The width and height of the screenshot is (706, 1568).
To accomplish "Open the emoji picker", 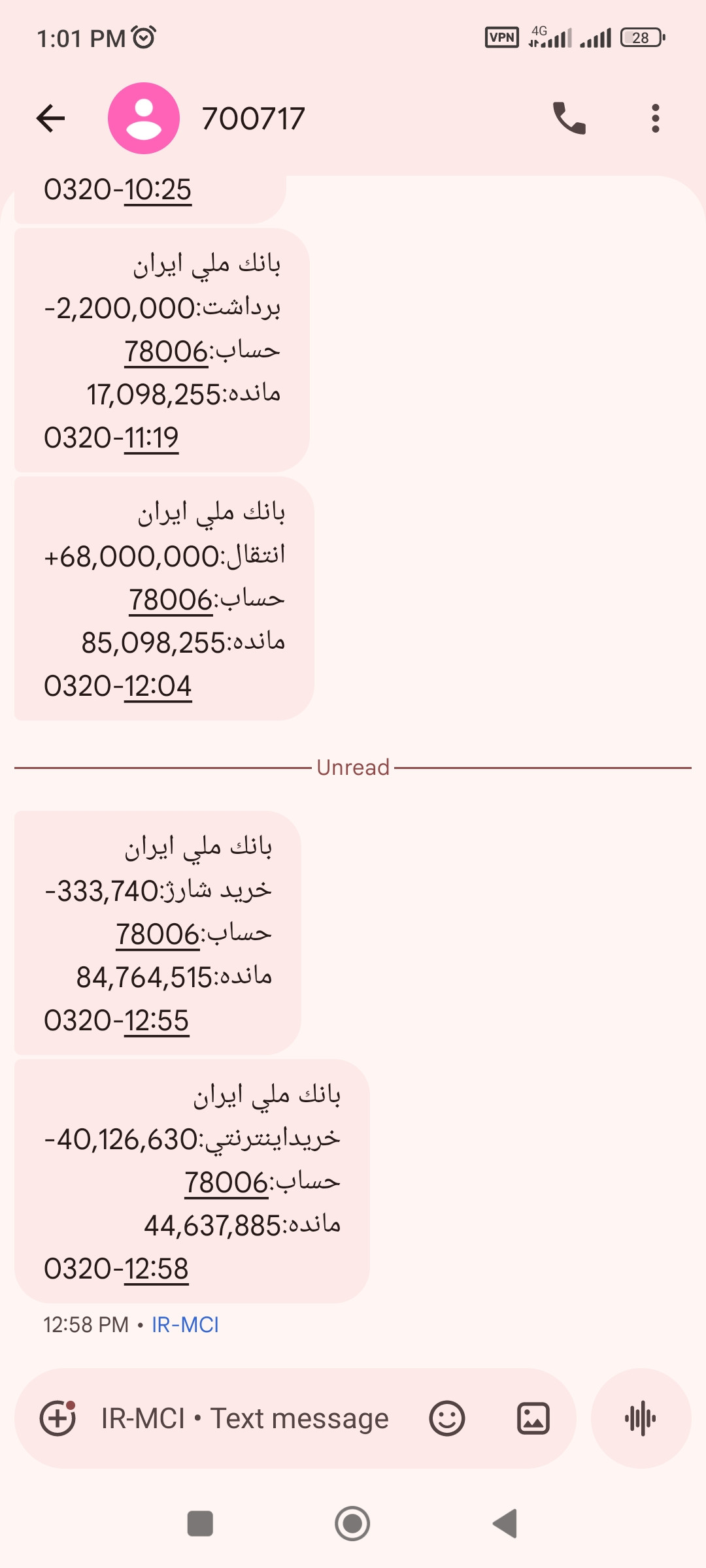I will tap(447, 1418).
